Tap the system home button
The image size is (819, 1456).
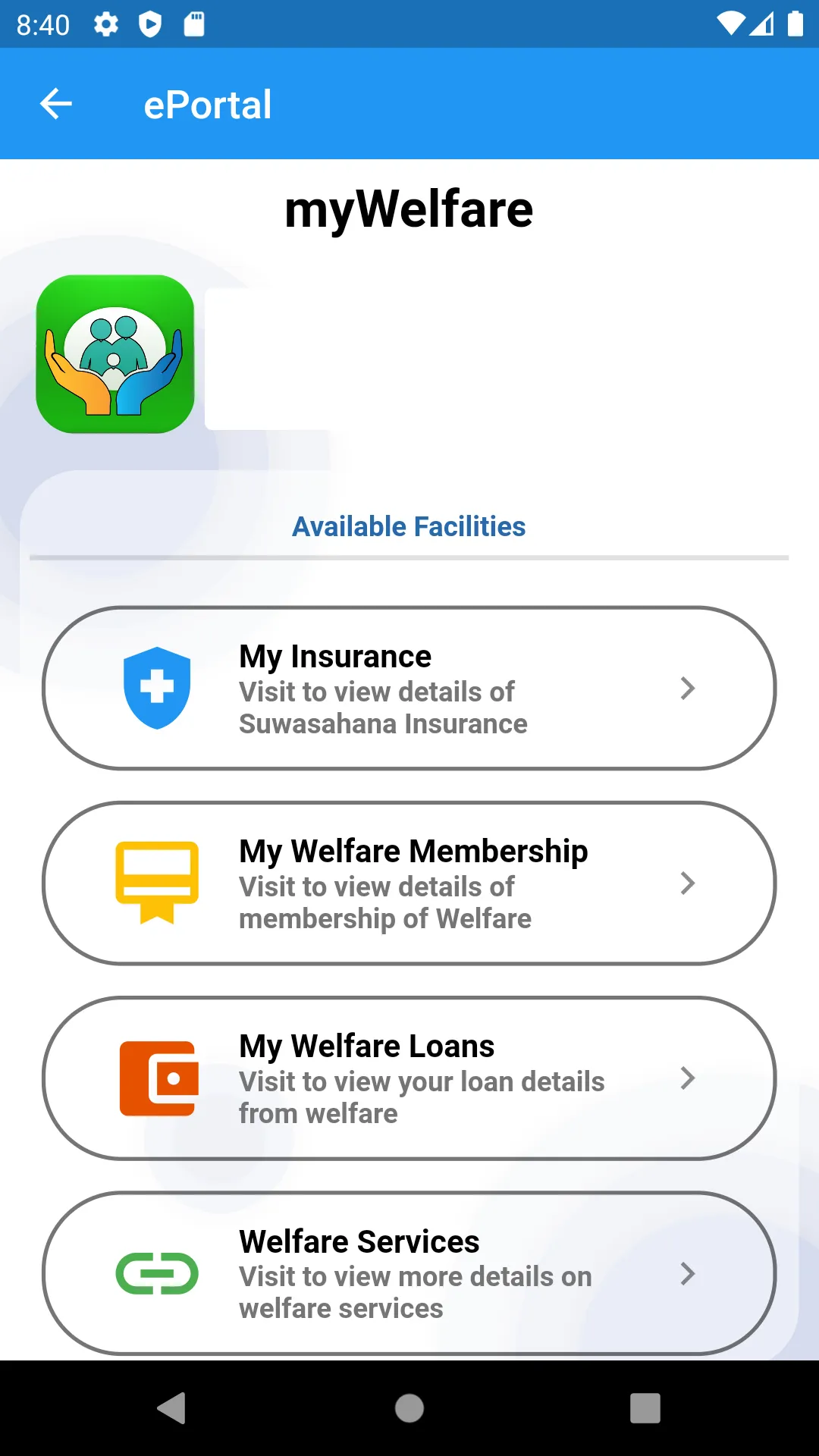[409, 1408]
